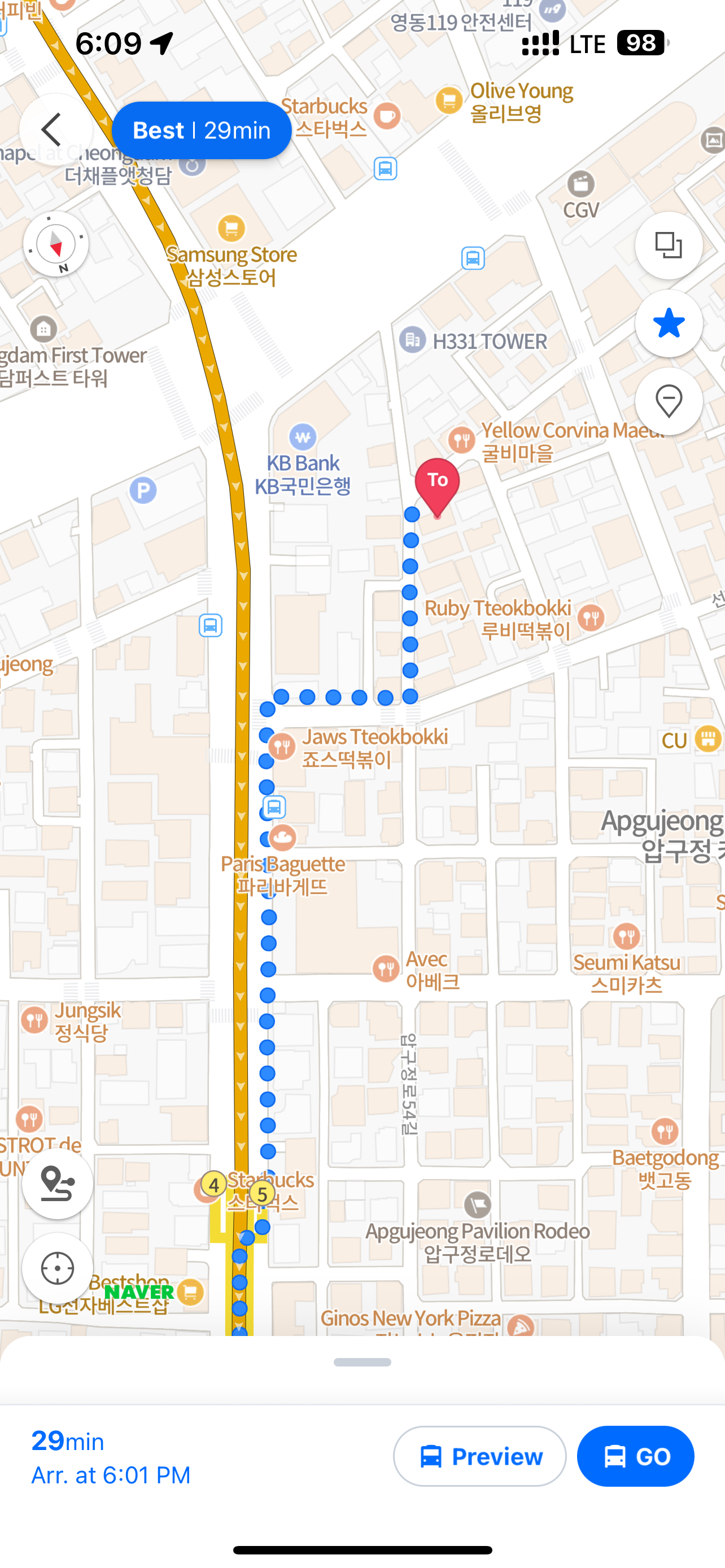Open the street view route button
The image size is (725, 1568).
[57, 1183]
